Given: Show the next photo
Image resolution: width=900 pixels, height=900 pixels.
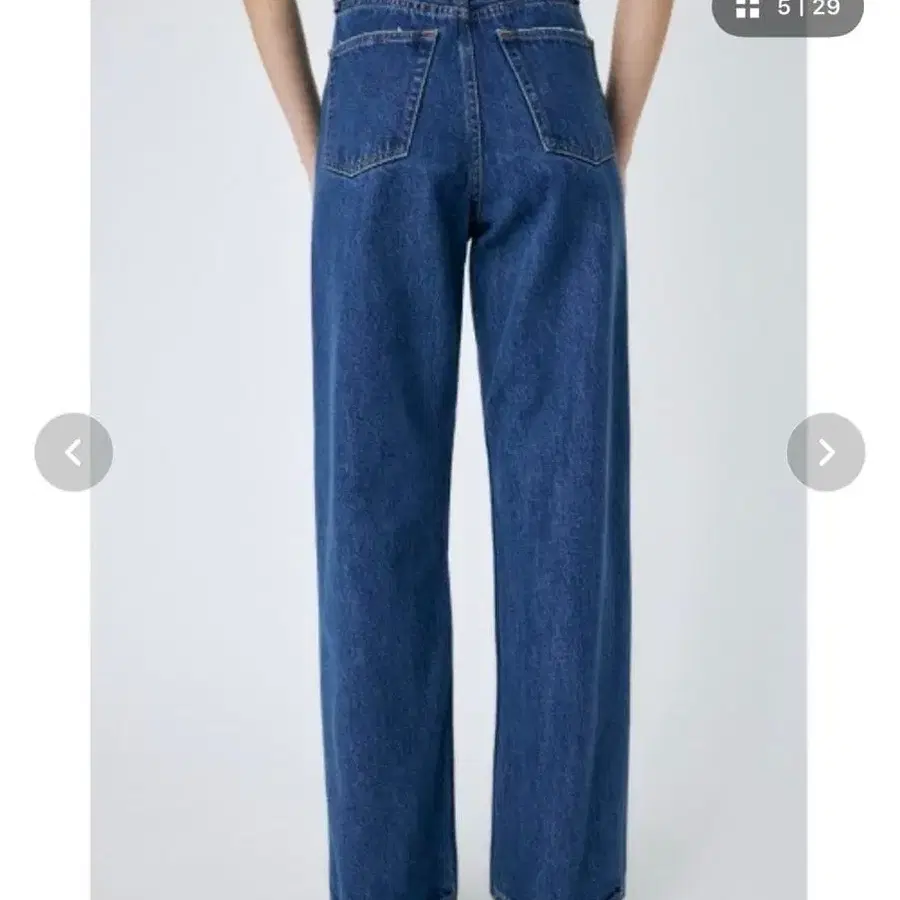Looking at the screenshot, I should point(825,453).
